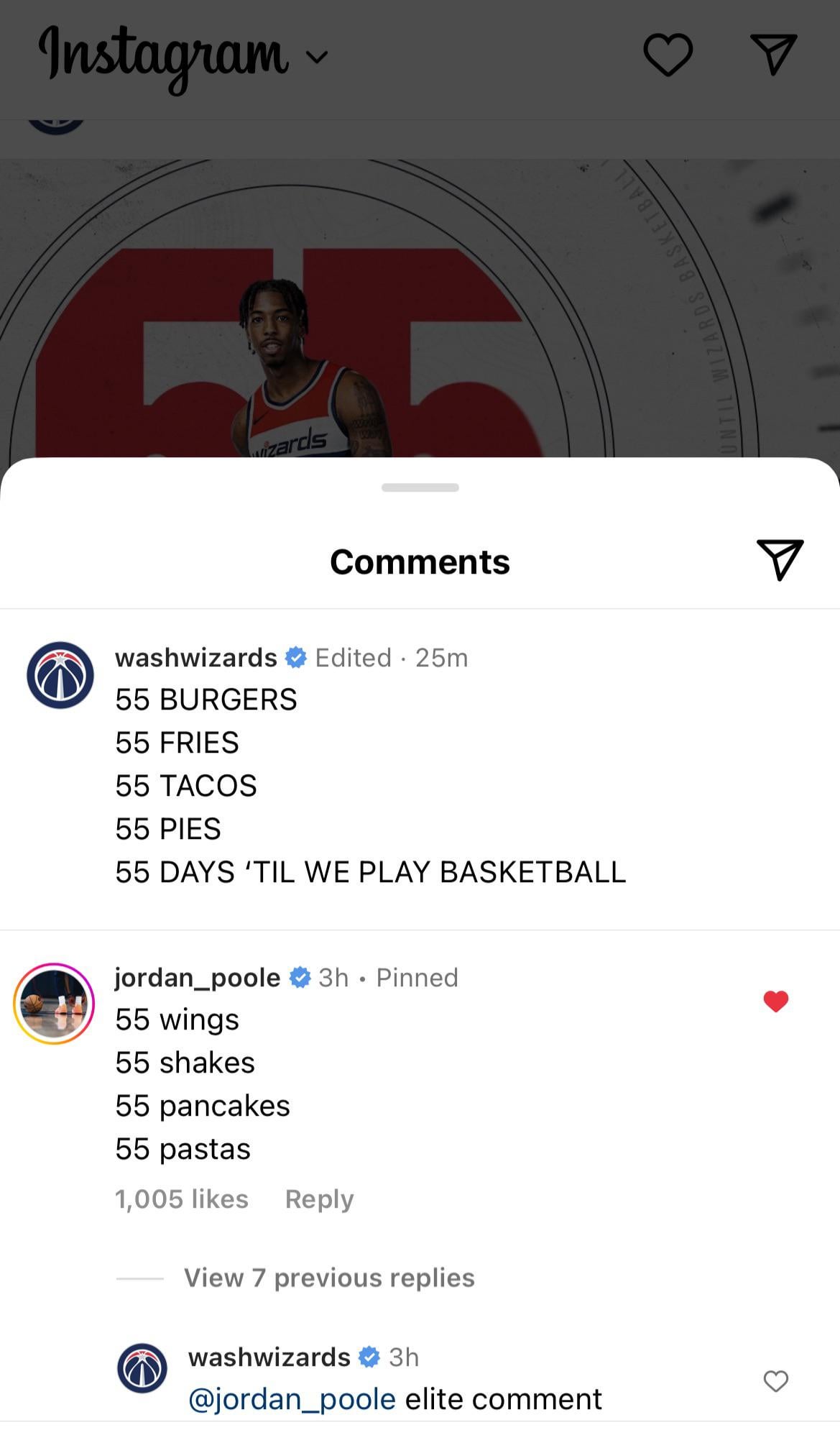
Task: Unlike jordan_poole's pinned comment
Action: (775, 1001)
